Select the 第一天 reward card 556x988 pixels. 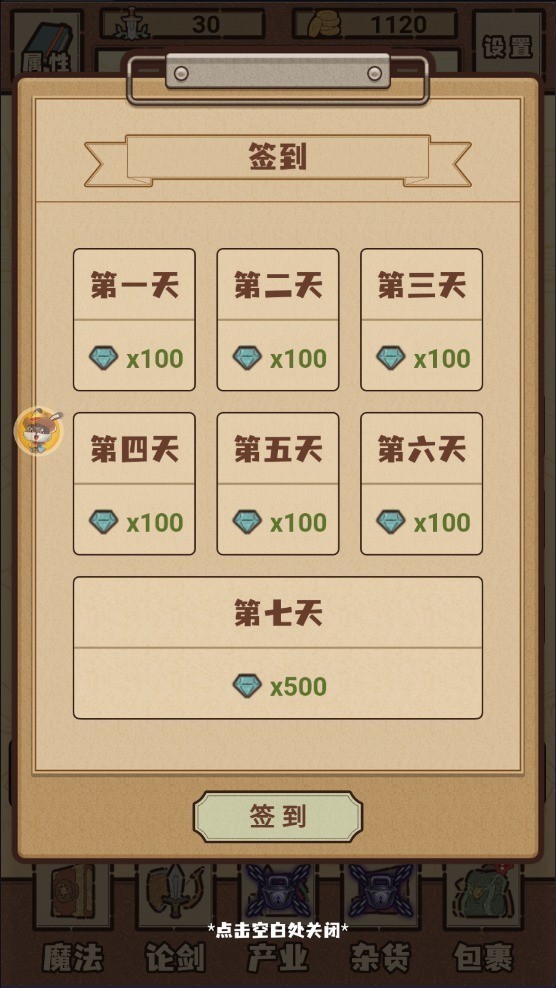(134, 319)
